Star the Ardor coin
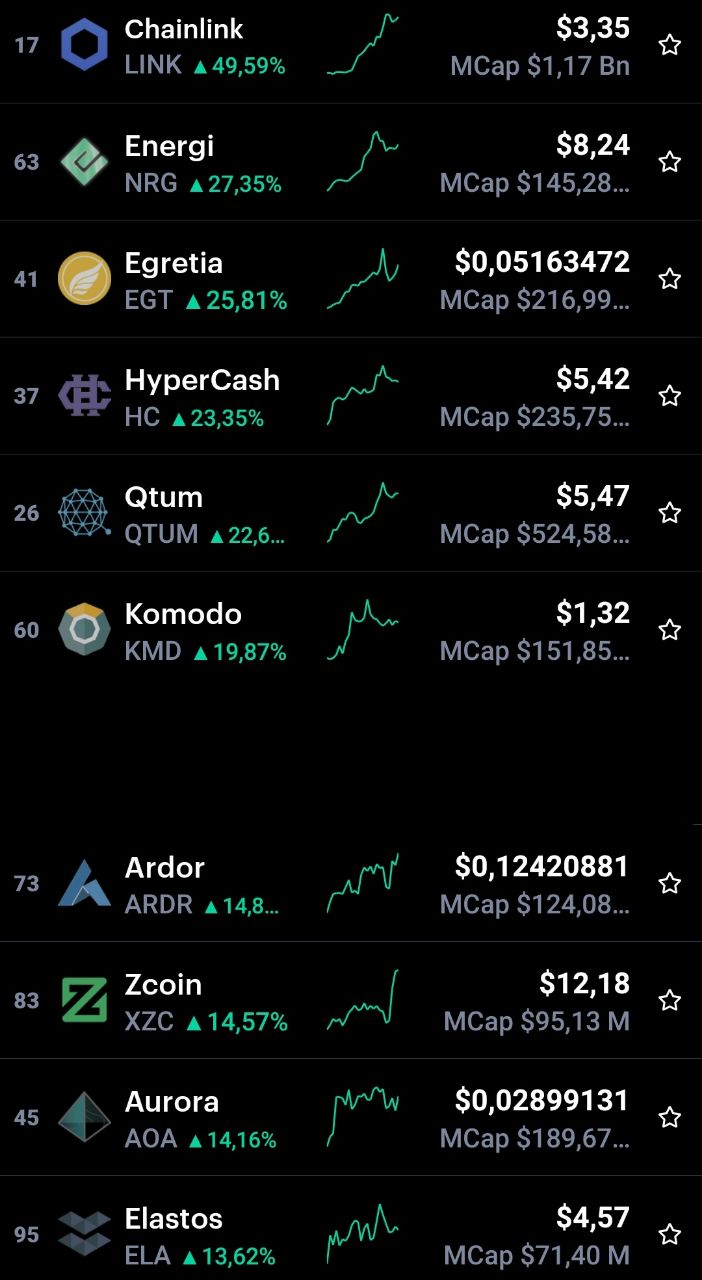Screen dimensions: 702x1280 pyautogui.click(x=670, y=883)
